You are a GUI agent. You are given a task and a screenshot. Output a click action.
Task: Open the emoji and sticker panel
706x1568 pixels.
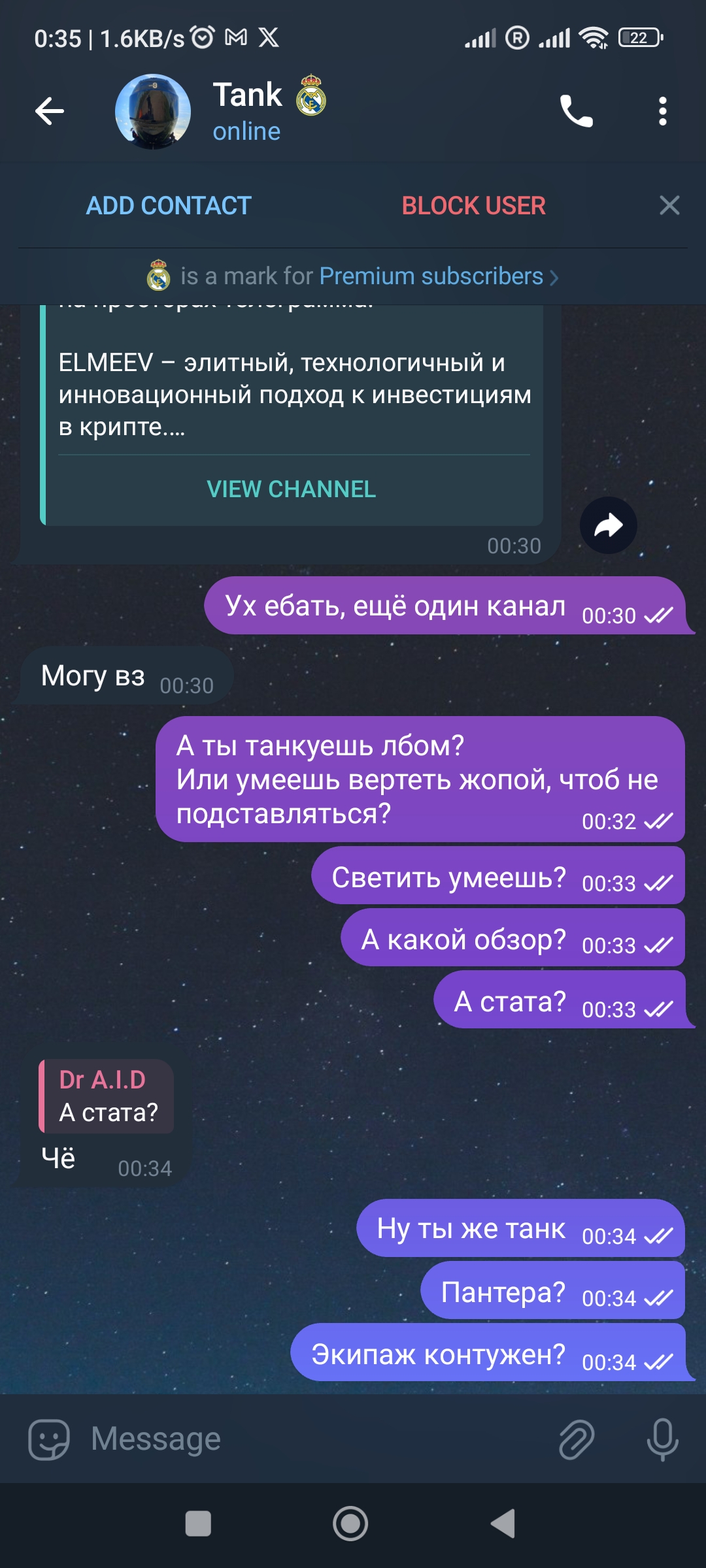49,1439
